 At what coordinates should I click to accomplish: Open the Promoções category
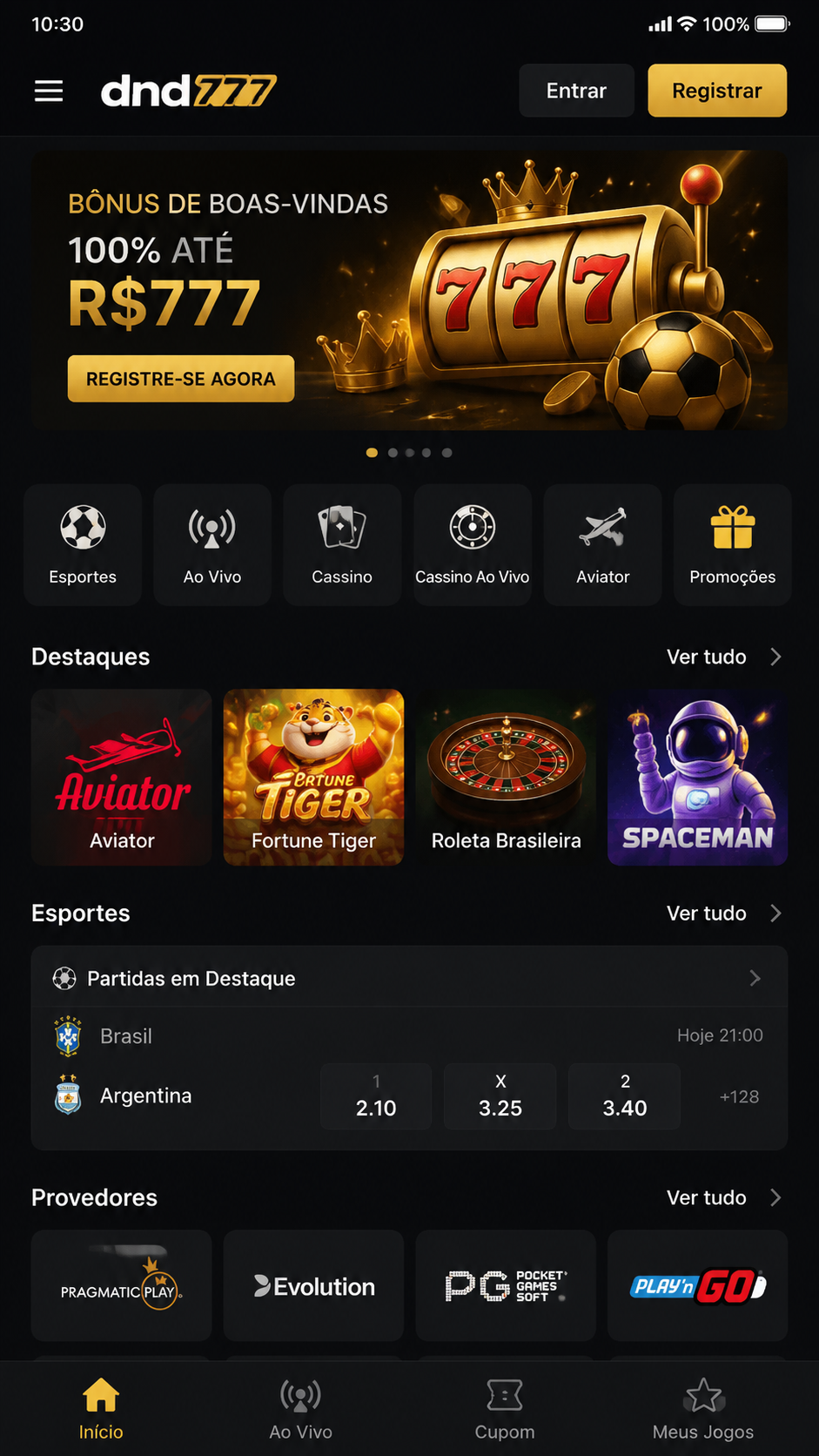(x=733, y=545)
